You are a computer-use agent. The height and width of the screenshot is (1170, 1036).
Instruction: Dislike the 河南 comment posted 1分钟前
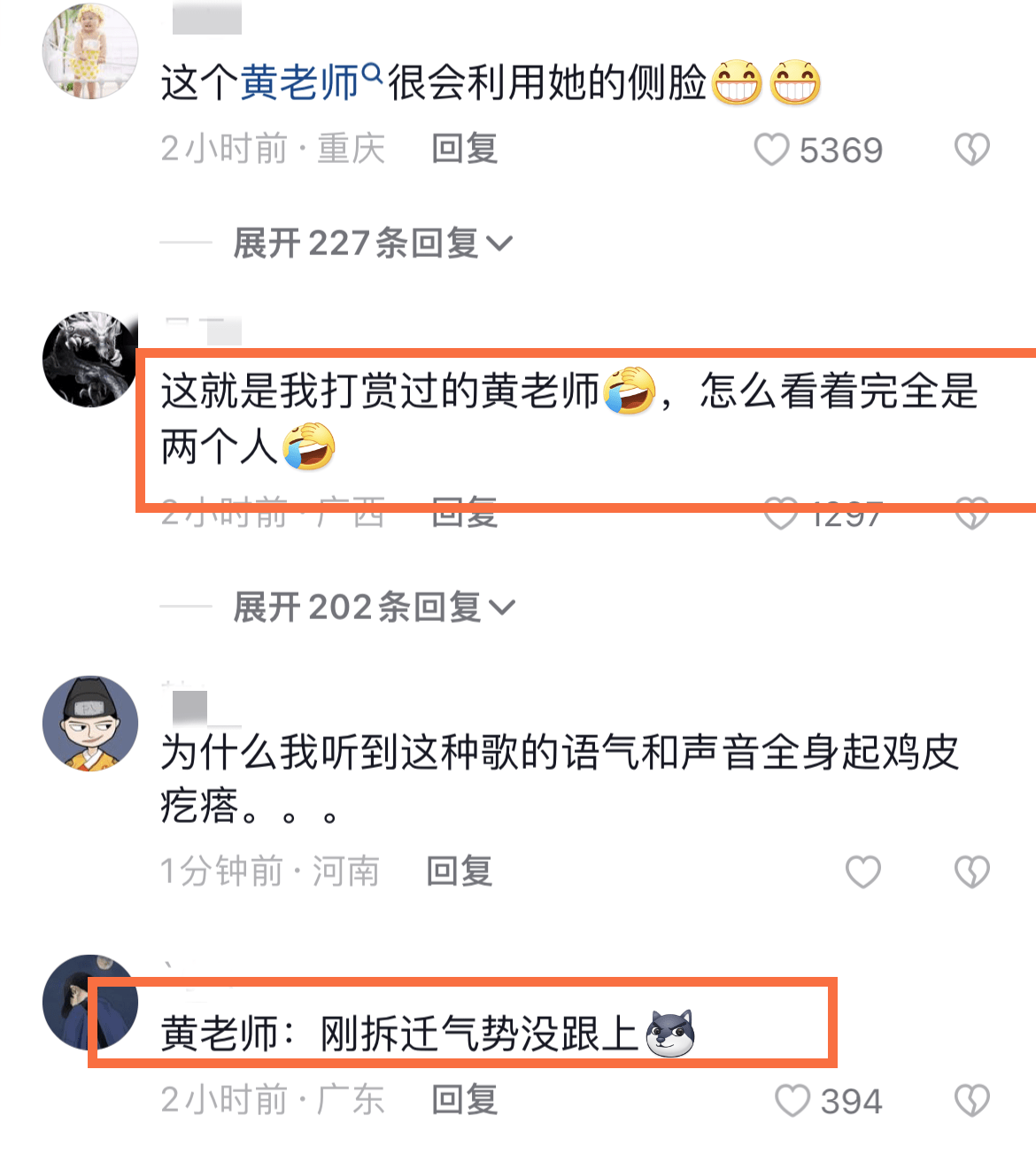click(x=971, y=872)
